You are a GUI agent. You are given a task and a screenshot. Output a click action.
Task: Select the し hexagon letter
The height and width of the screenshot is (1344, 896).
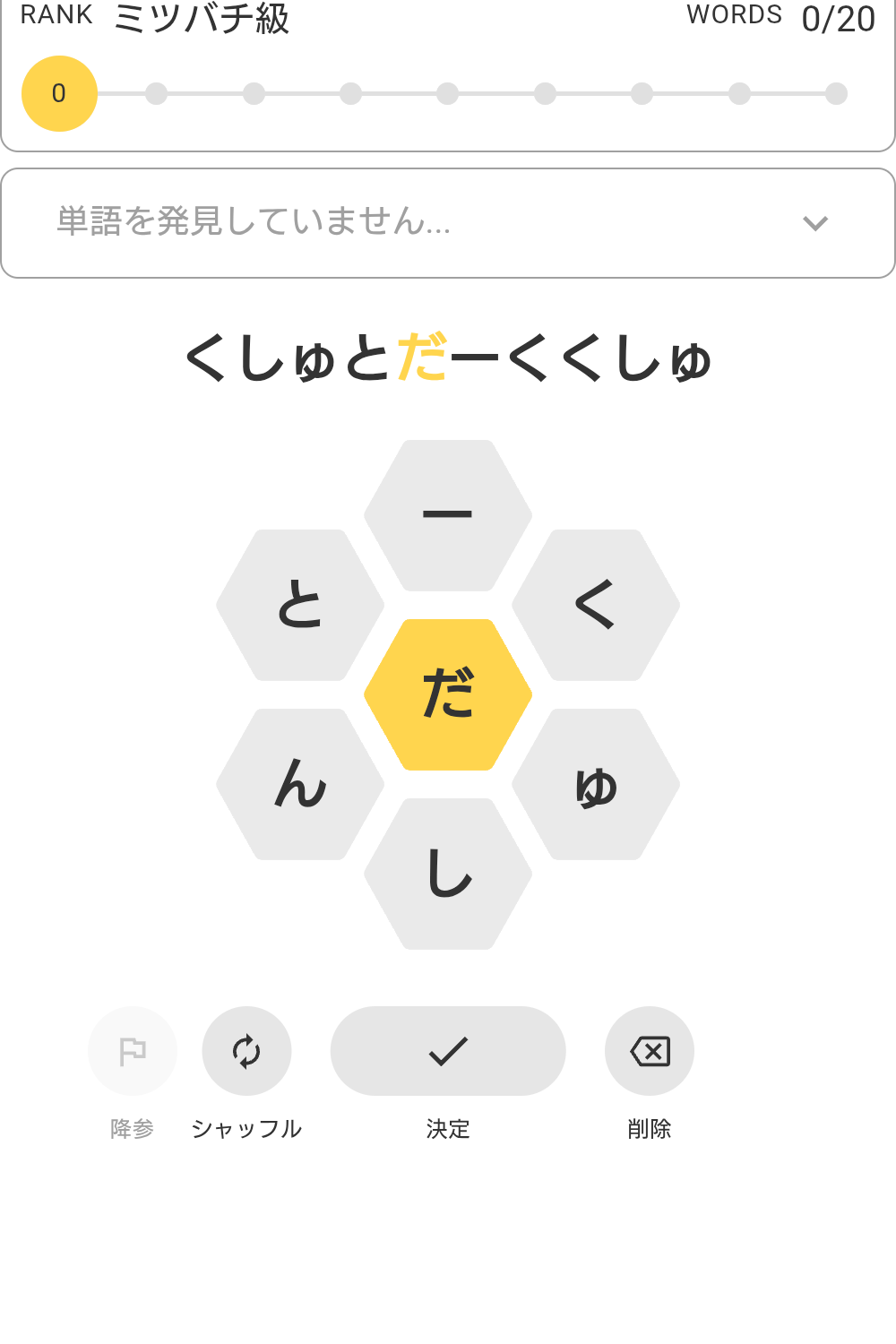point(448,874)
